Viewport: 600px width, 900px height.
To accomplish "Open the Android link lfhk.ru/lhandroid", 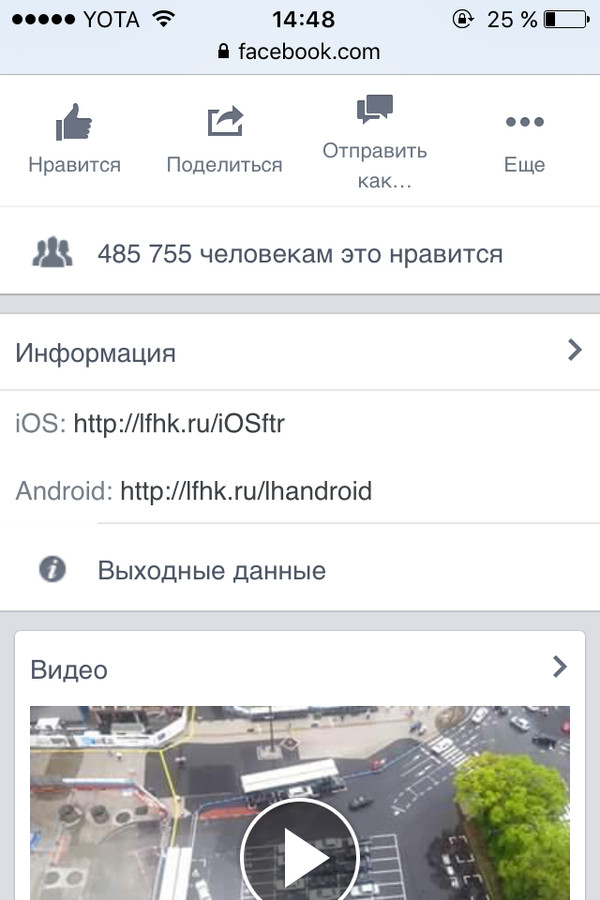I will coord(245,491).
